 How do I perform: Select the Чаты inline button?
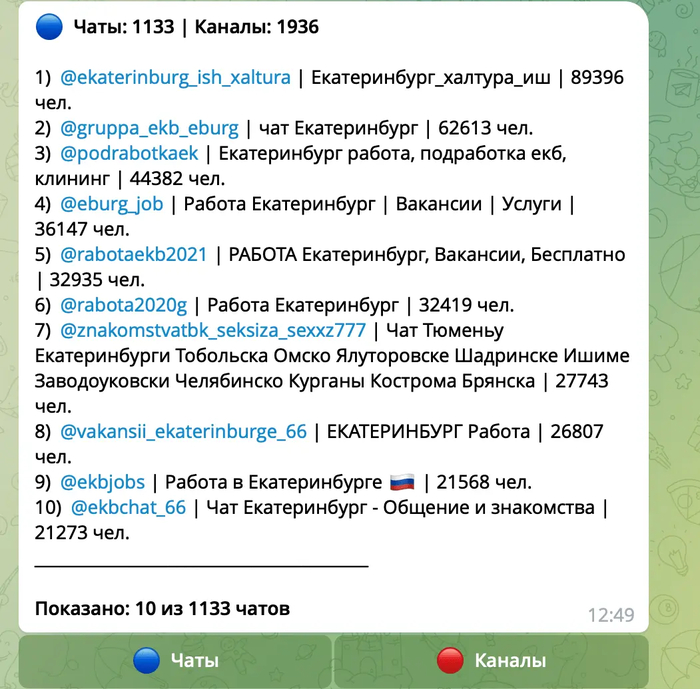coord(175,661)
